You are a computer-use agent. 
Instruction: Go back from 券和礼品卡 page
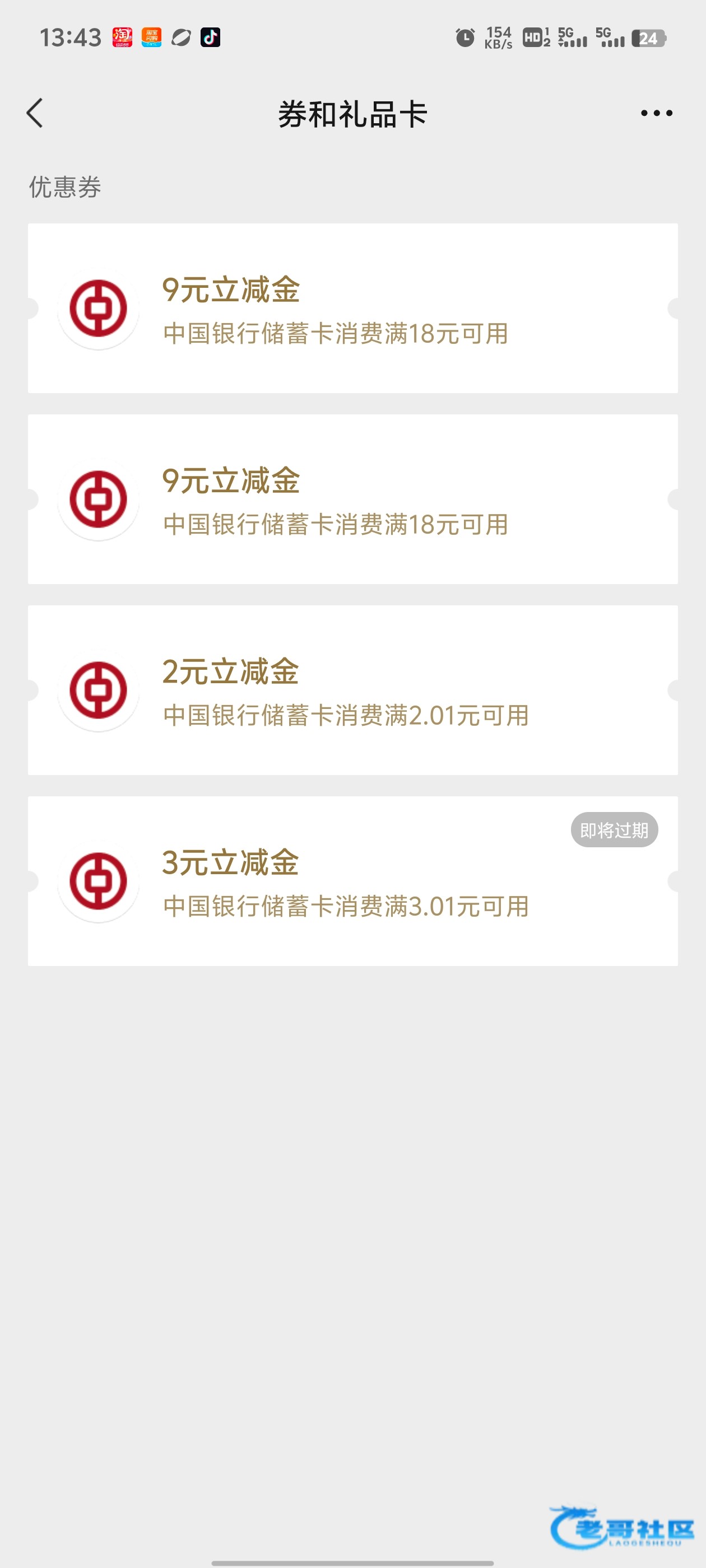[35, 113]
